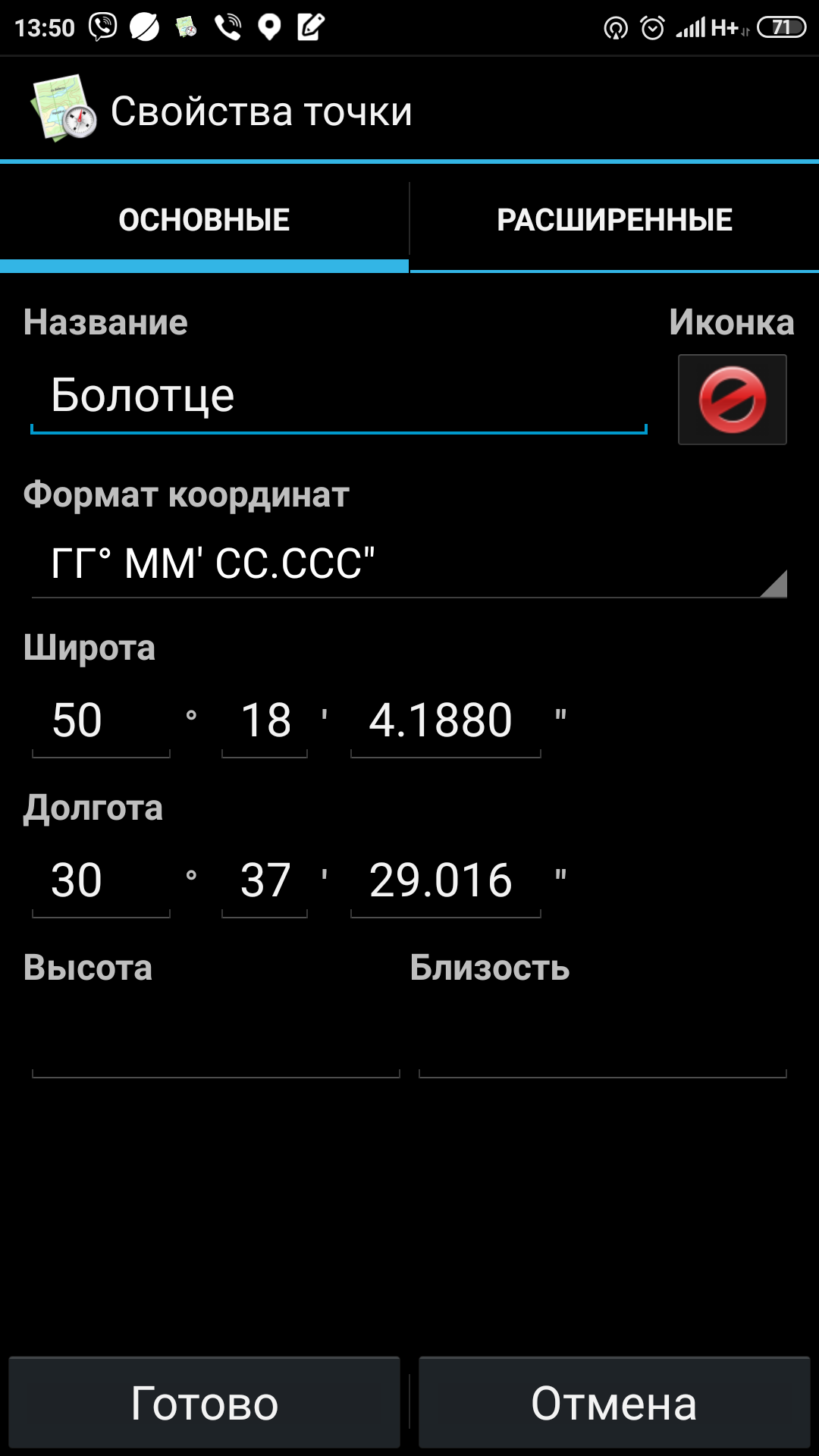Image resolution: width=819 pixels, height=1456 pixels.
Task: Edit longitude seconds field 29.016
Action: (445, 880)
